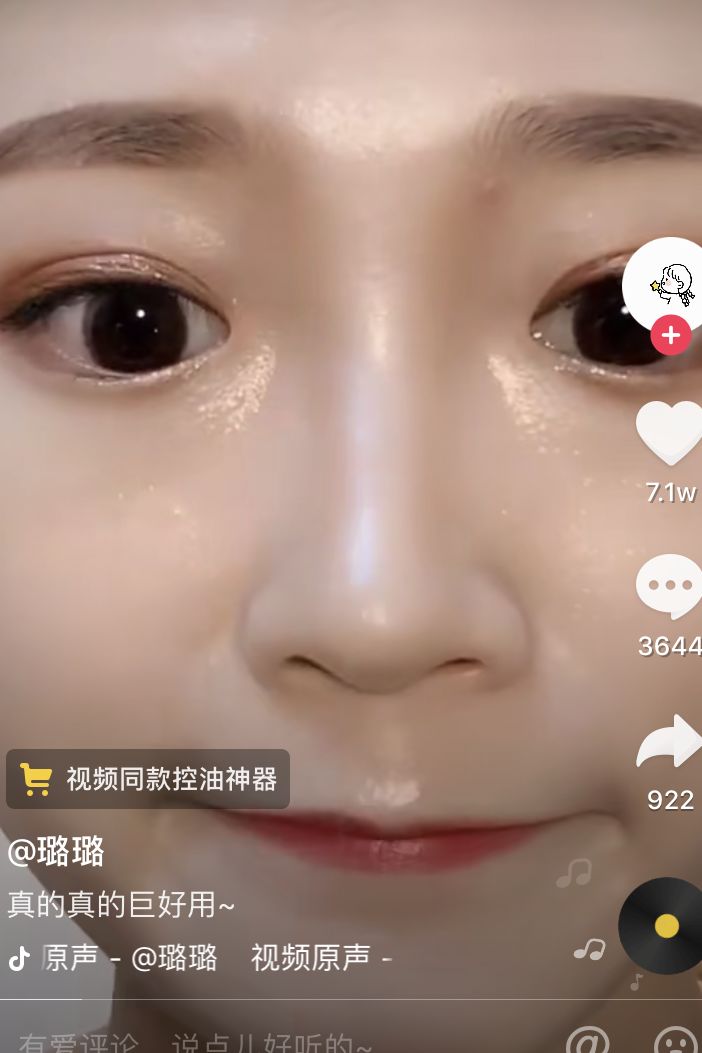Viewport: 702px width, 1053px height.
Task: Open the creator's profile avatar
Action: coord(670,284)
